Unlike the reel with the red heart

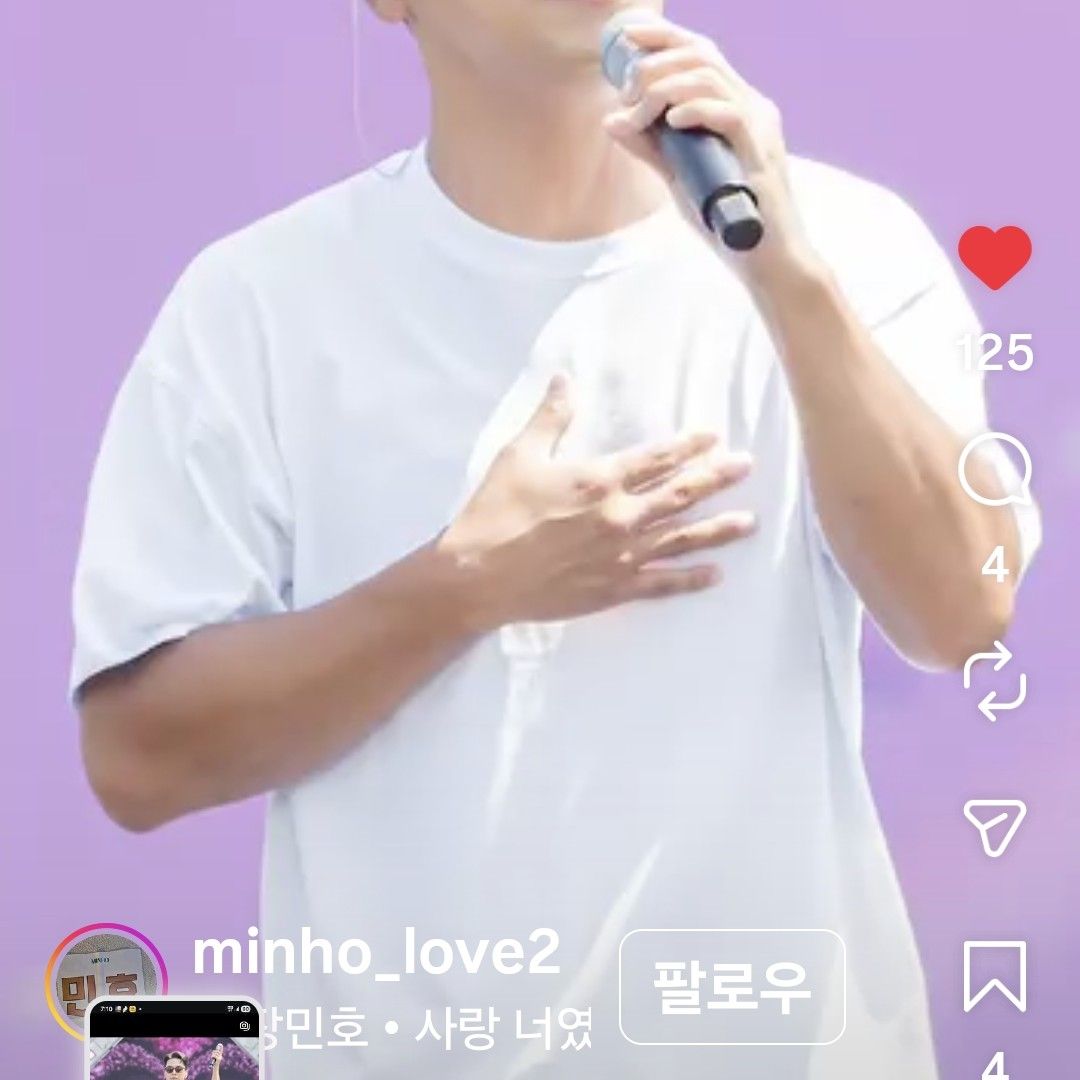pos(994,257)
